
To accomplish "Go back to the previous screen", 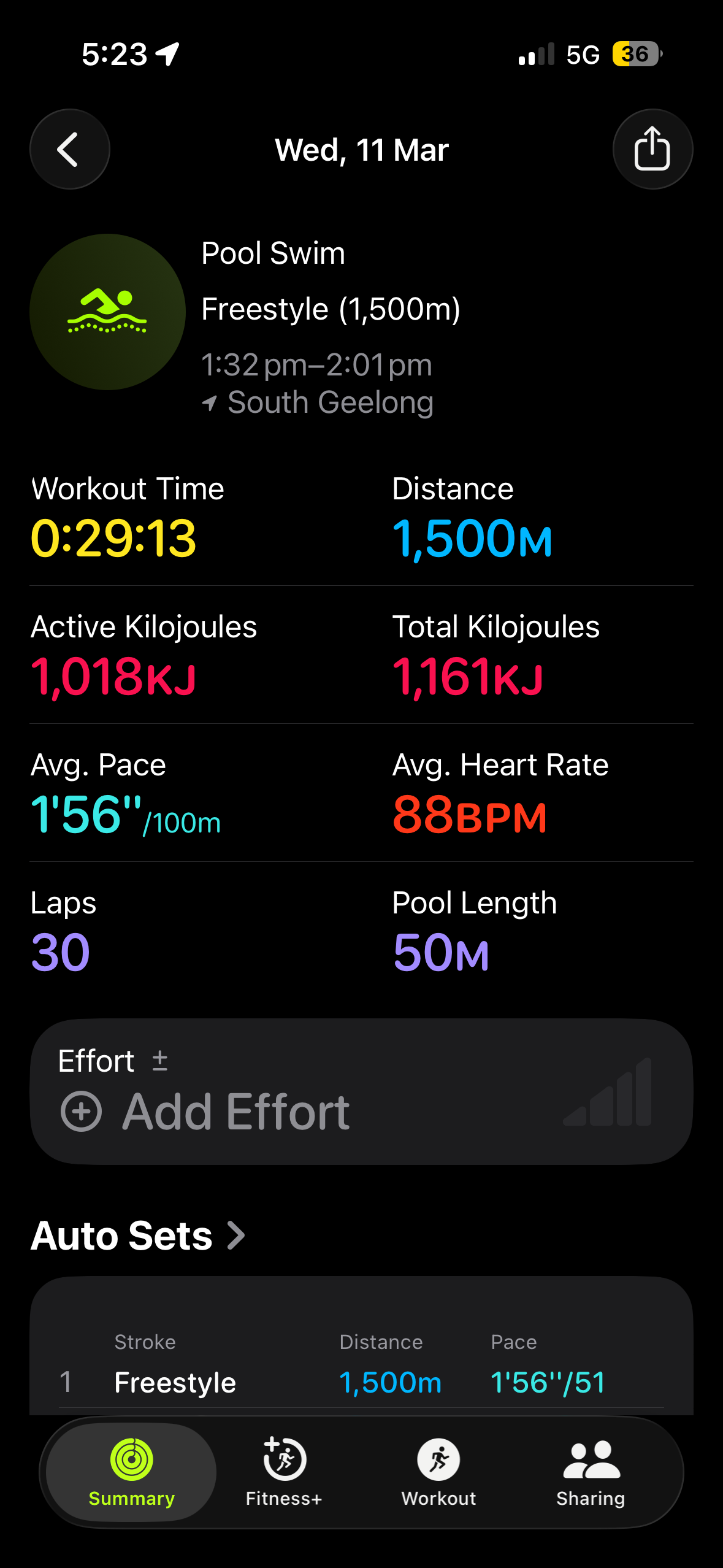I will click(x=69, y=149).
